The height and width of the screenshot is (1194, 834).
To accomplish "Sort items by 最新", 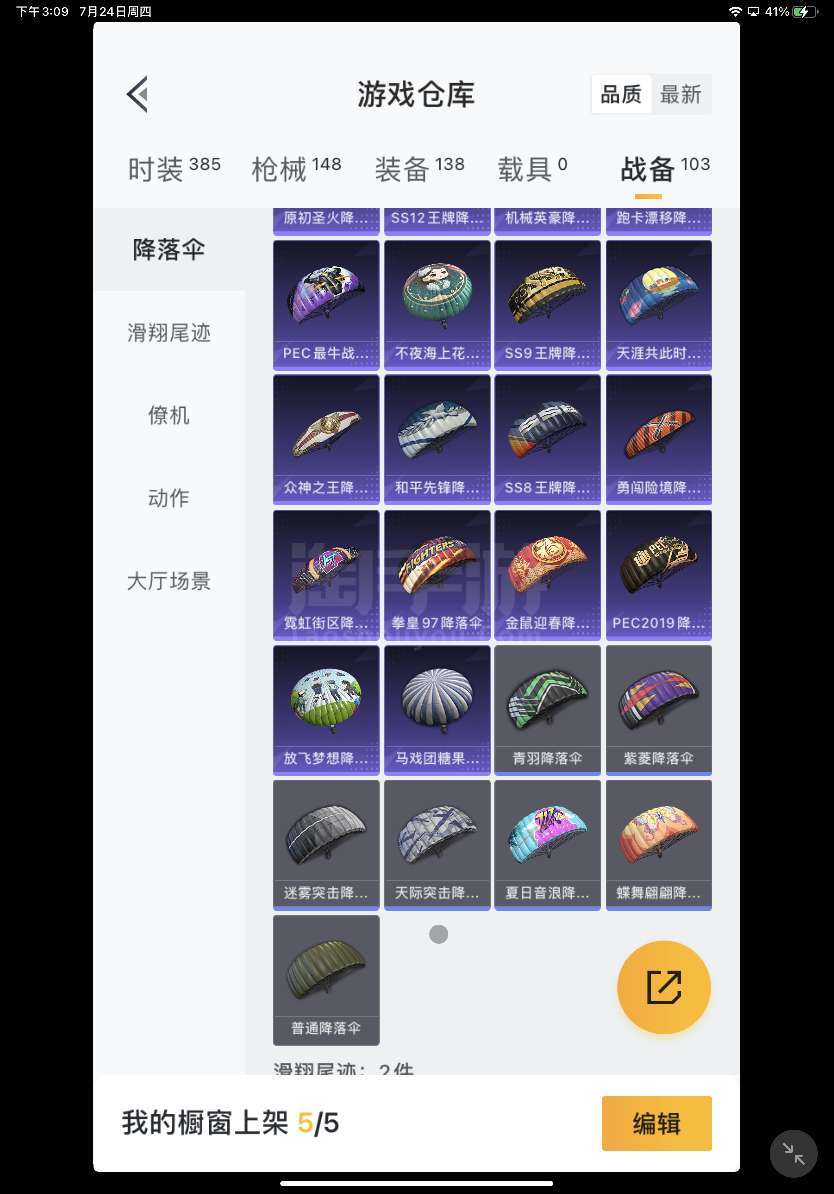I will tap(681, 95).
